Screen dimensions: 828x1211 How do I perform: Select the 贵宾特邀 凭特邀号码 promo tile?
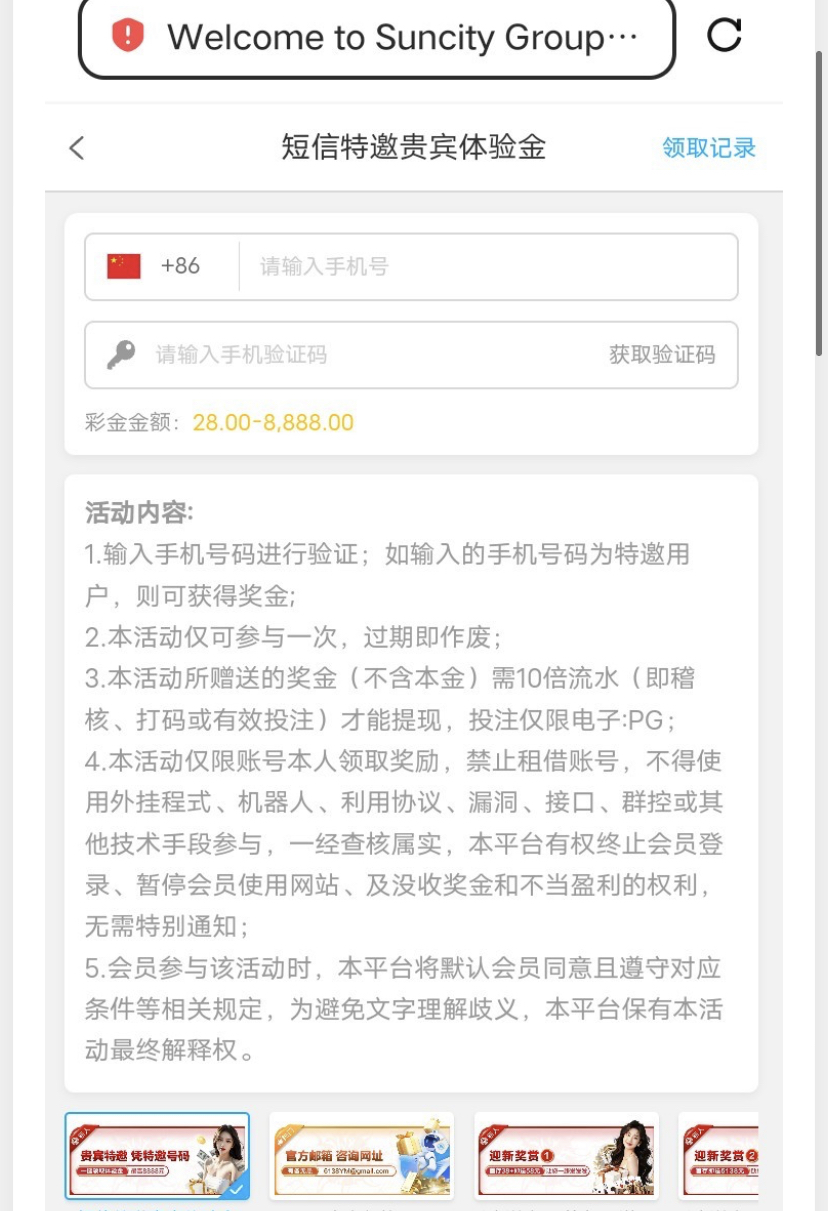click(x=157, y=1156)
